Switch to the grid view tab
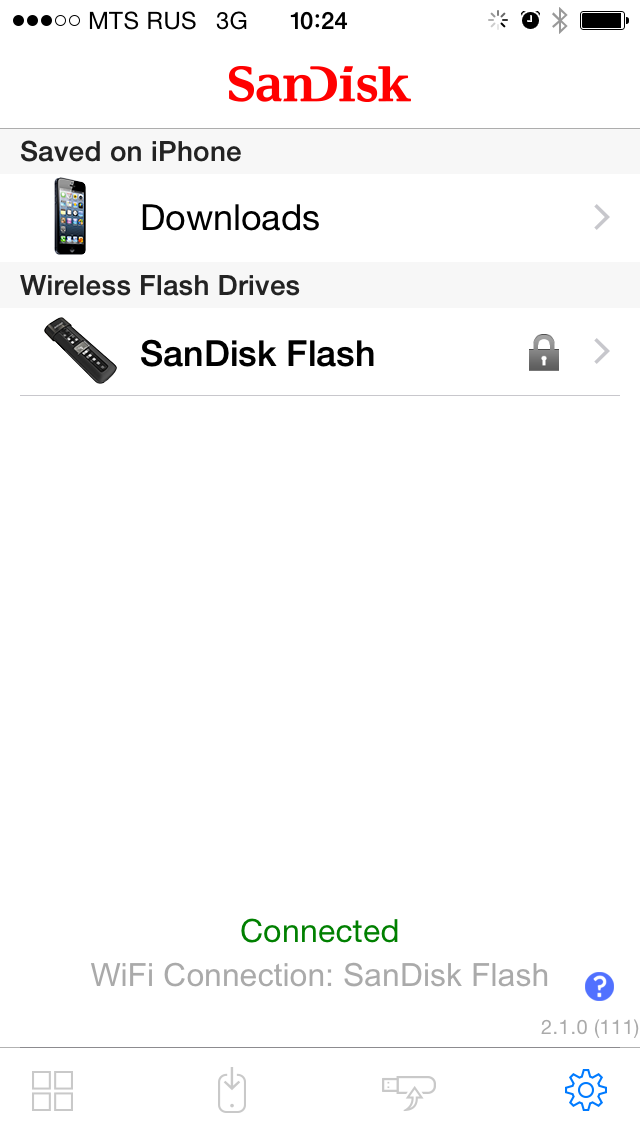The image size is (640, 1136). pos(52,1090)
